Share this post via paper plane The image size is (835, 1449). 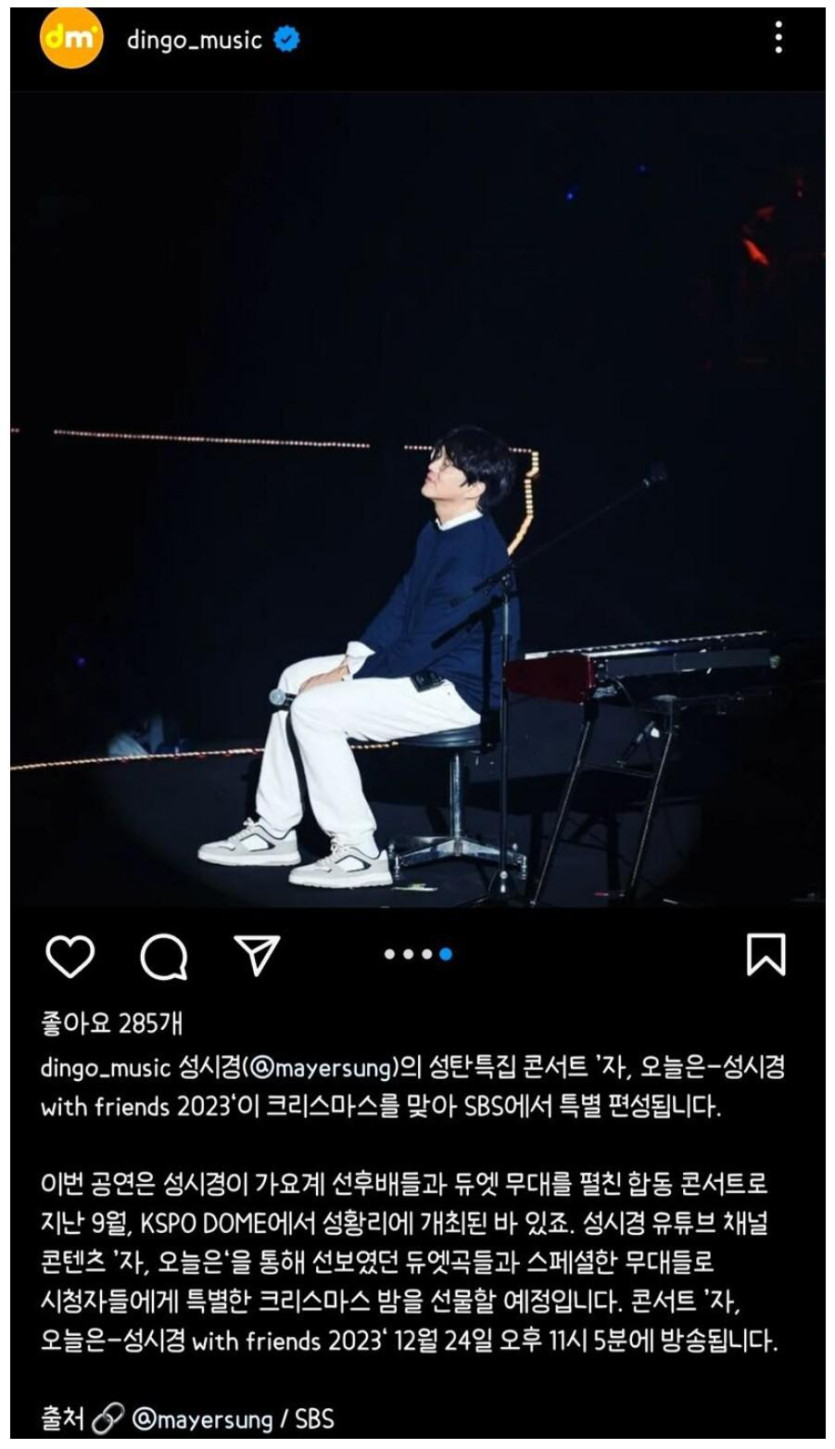pyautogui.click(x=256, y=955)
